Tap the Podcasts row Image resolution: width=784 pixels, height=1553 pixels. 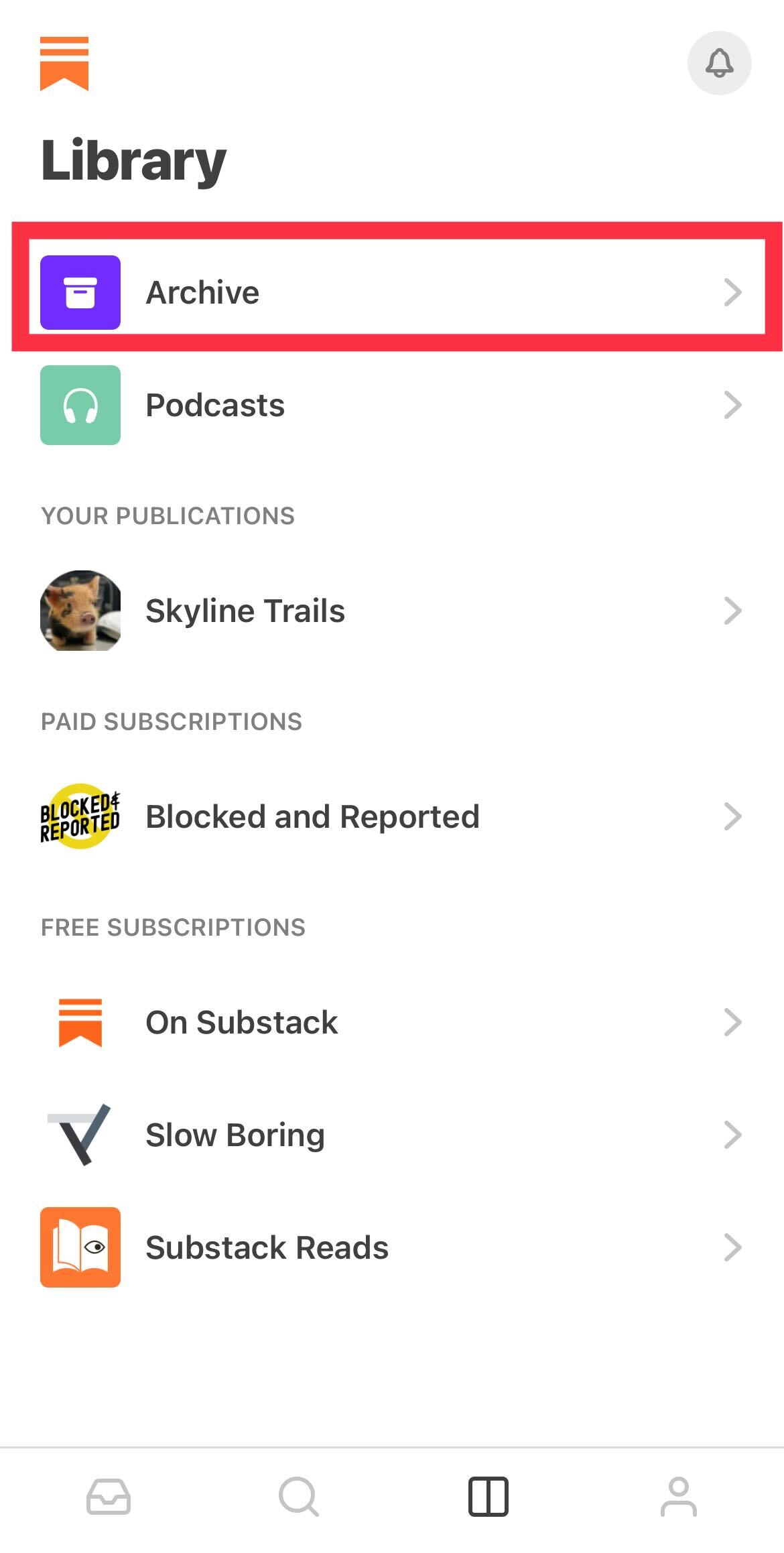(x=215, y=404)
